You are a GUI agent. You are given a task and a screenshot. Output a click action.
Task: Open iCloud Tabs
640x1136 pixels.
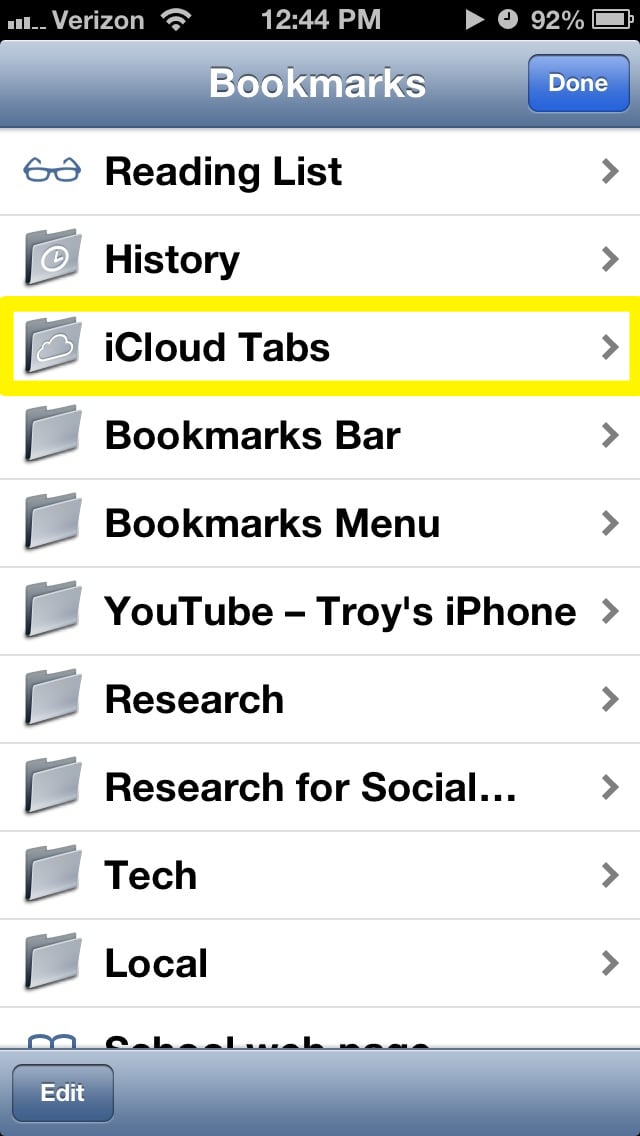click(320, 347)
